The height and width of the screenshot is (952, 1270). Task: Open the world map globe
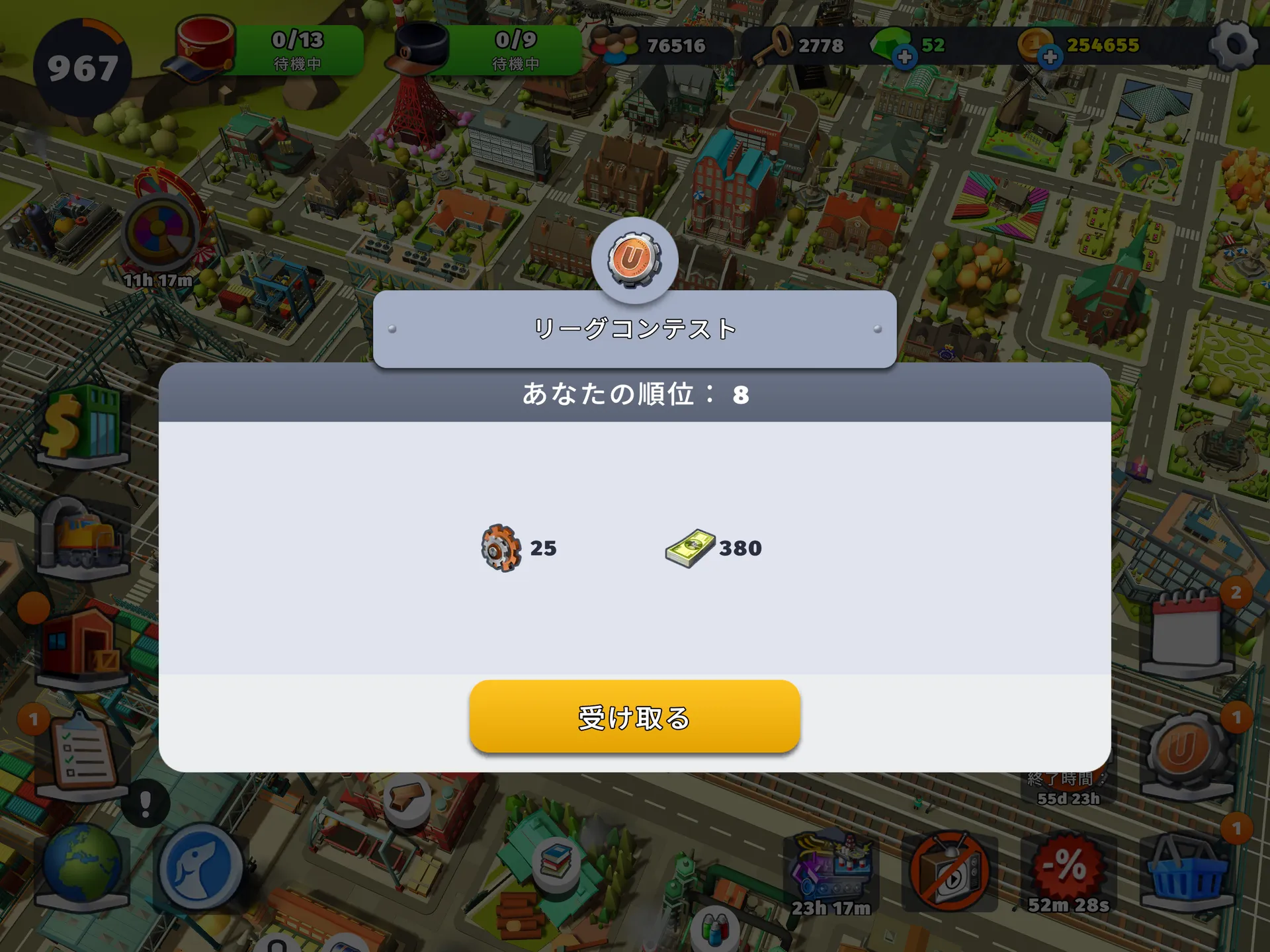click(x=82, y=864)
